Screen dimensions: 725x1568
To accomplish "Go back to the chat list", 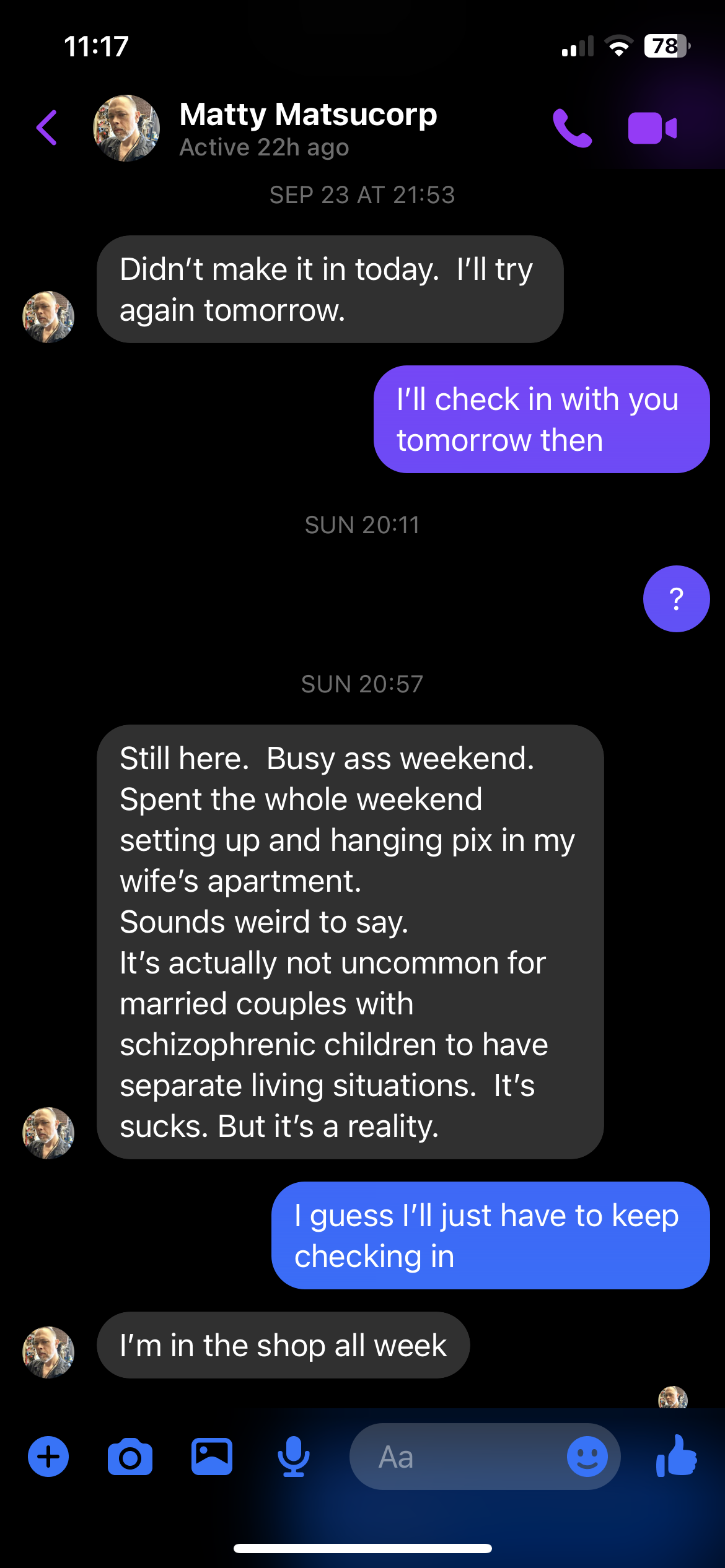I will (x=46, y=128).
